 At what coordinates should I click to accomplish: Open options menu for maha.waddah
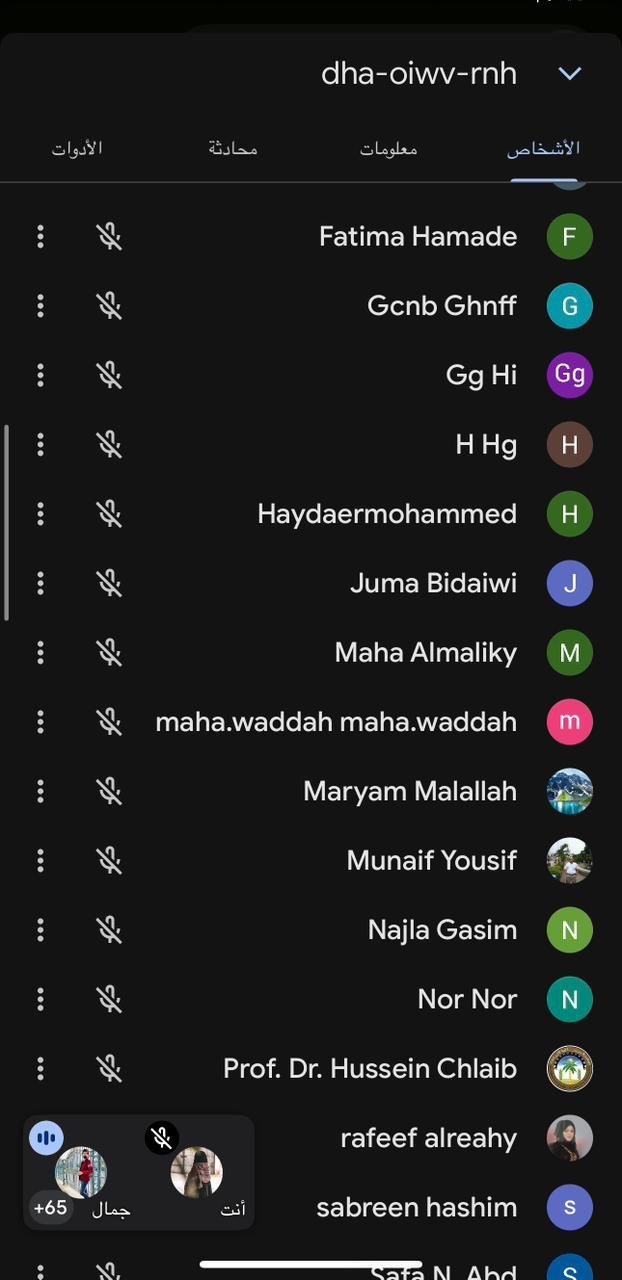[40, 721]
